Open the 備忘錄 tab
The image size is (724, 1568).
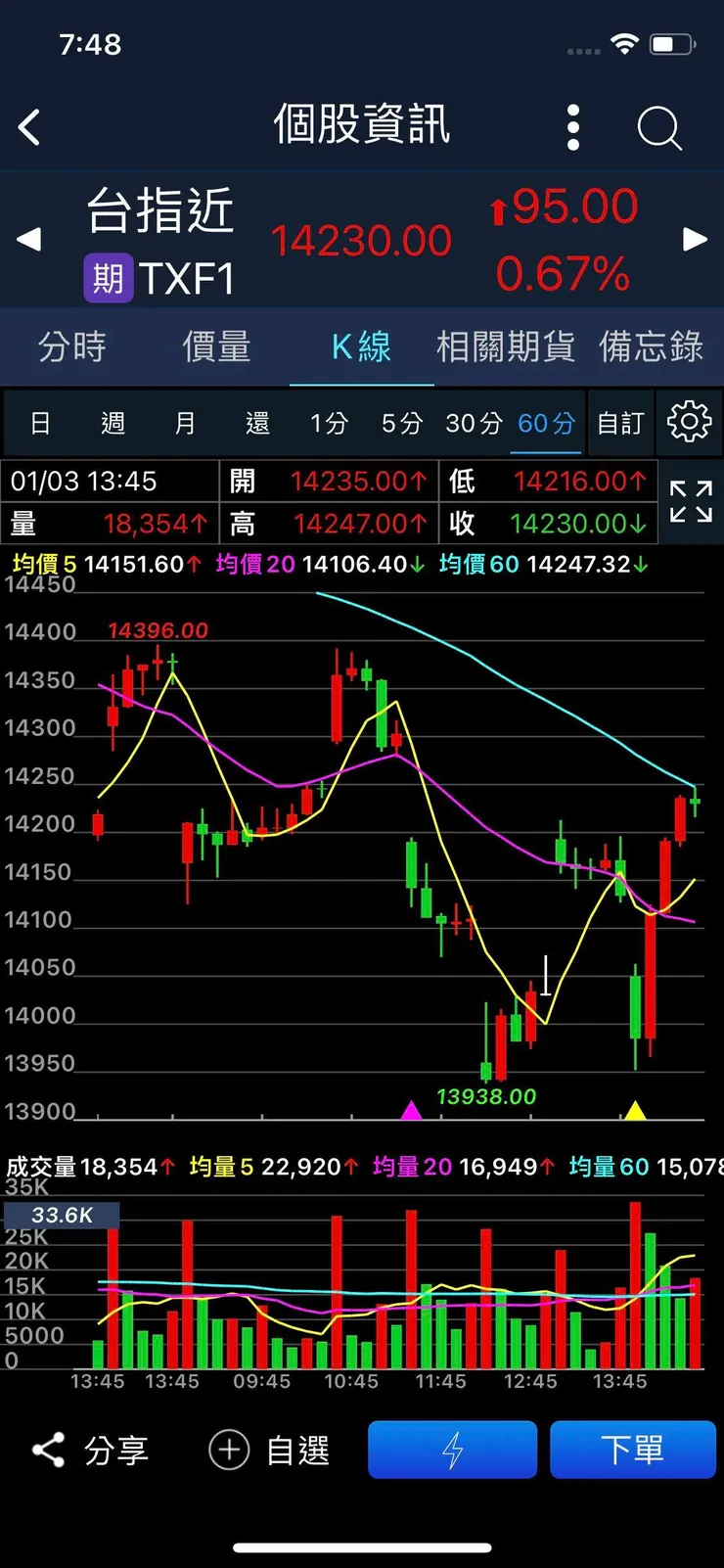651,346
